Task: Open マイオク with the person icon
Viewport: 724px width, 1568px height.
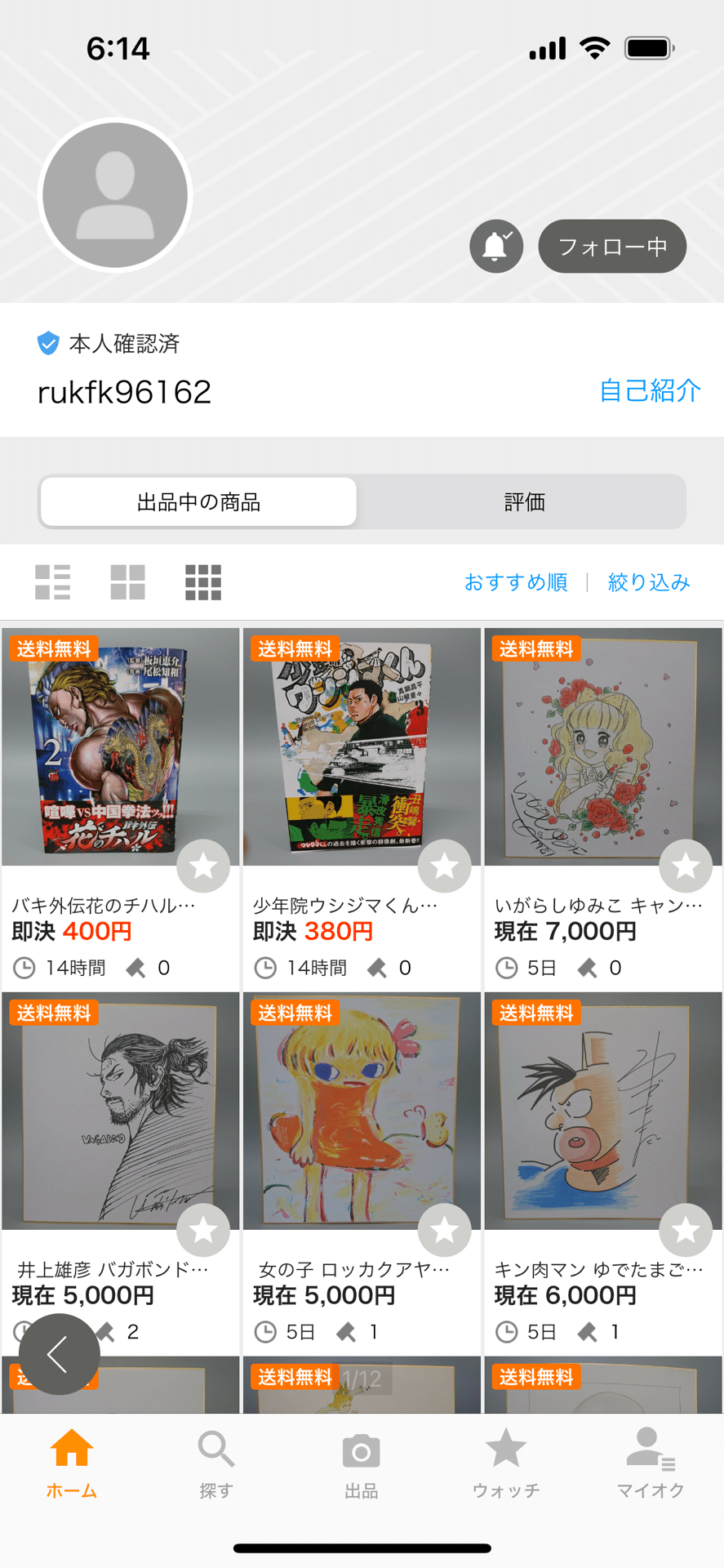Action: 650,1462
